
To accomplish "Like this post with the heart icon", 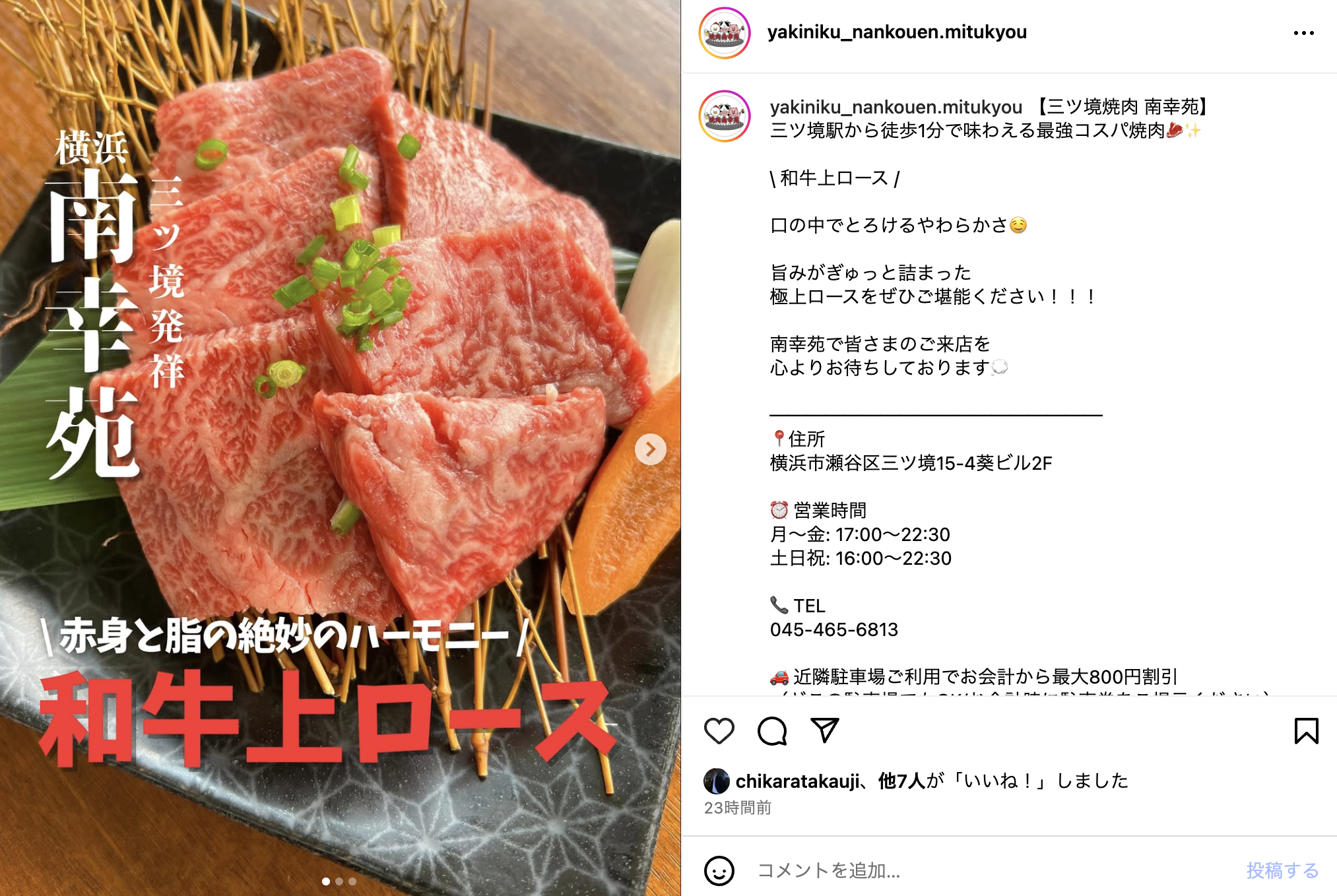I will point(719,731).
